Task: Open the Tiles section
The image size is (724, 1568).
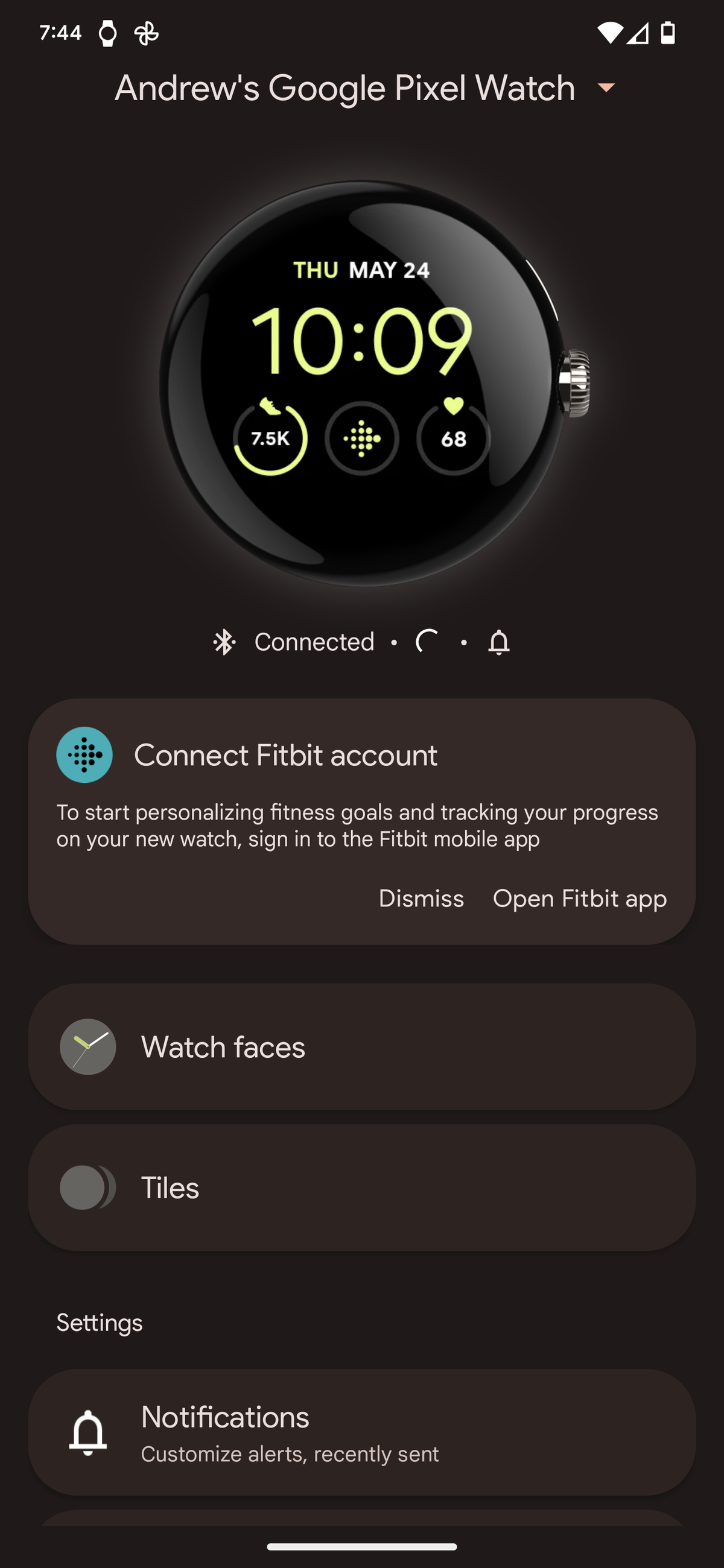Action: tap(363, 1187)
